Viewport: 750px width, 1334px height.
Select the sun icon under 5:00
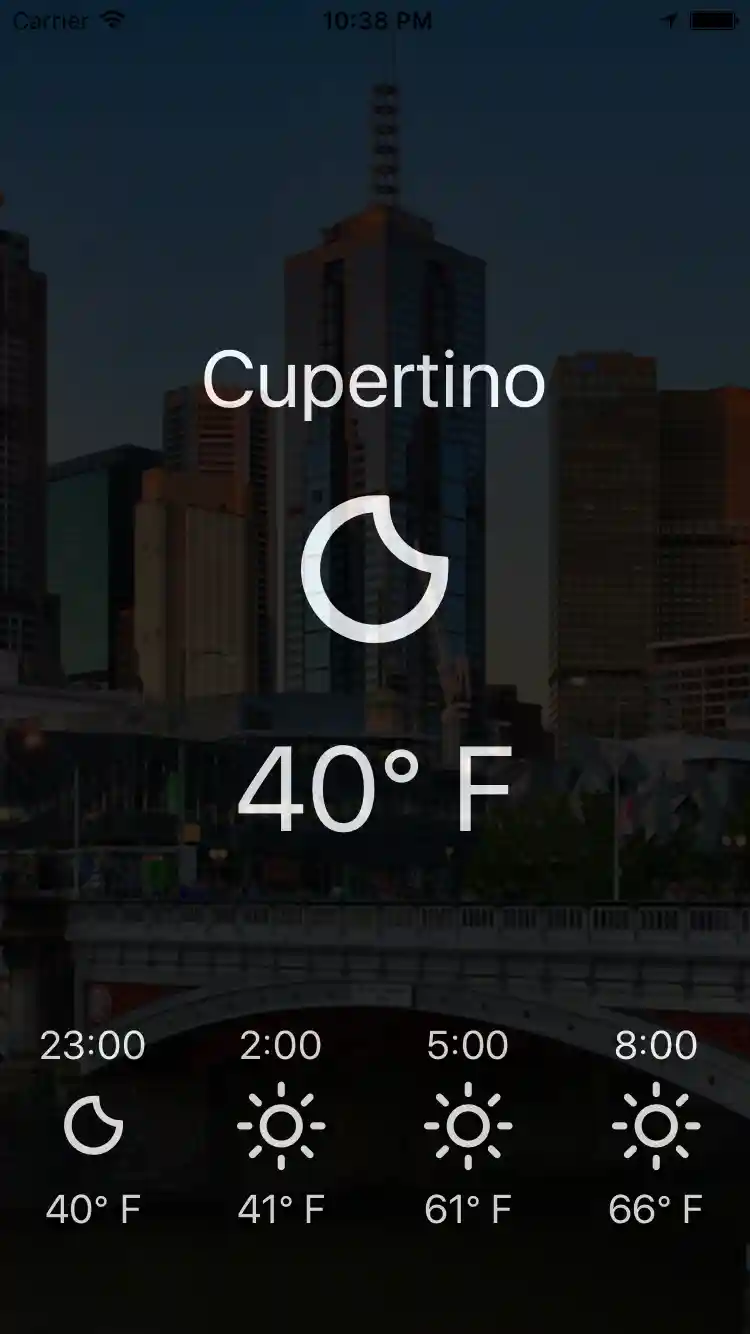[467, 1126]
